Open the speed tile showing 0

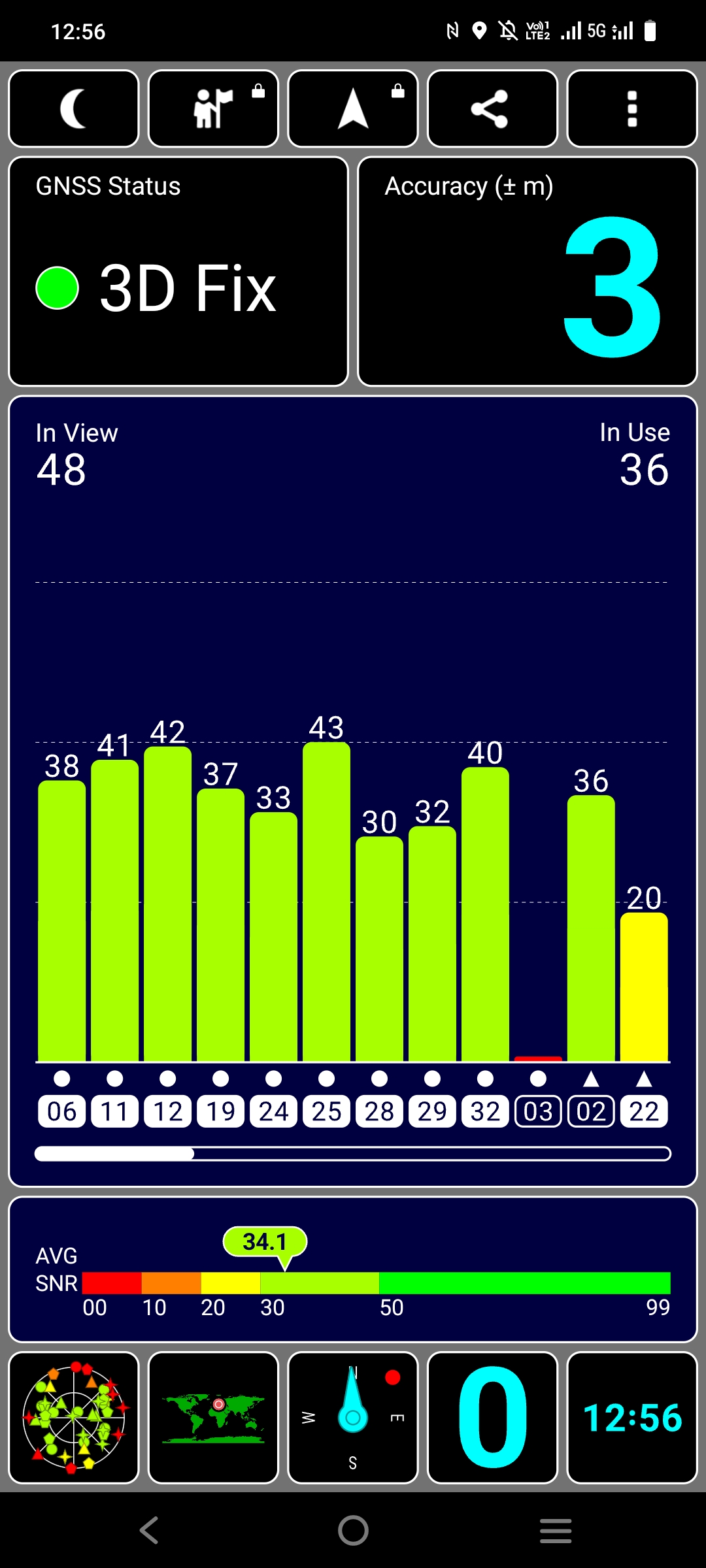[x=492, y=1418]
